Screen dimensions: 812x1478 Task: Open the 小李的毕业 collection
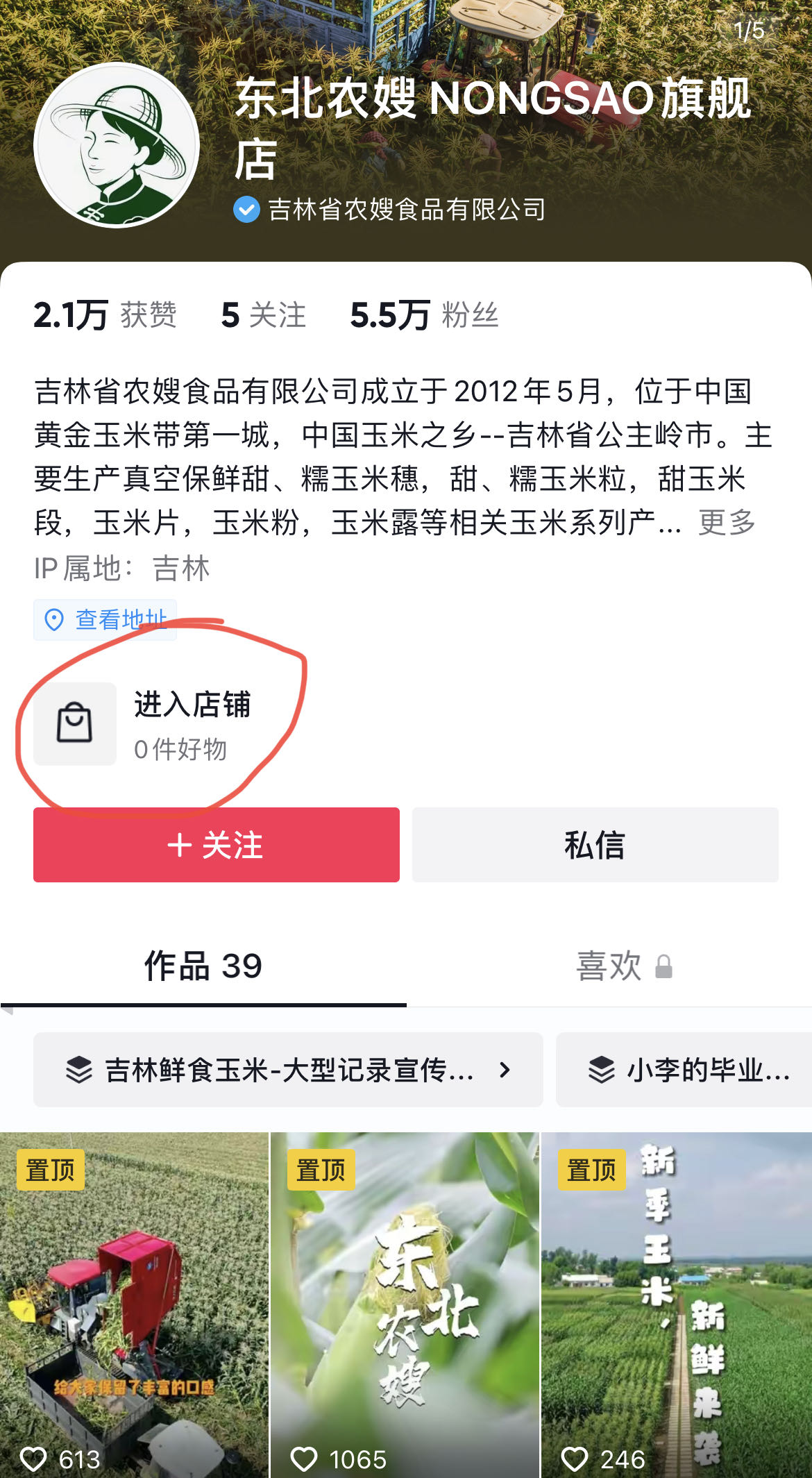[x=687, y=1070]
